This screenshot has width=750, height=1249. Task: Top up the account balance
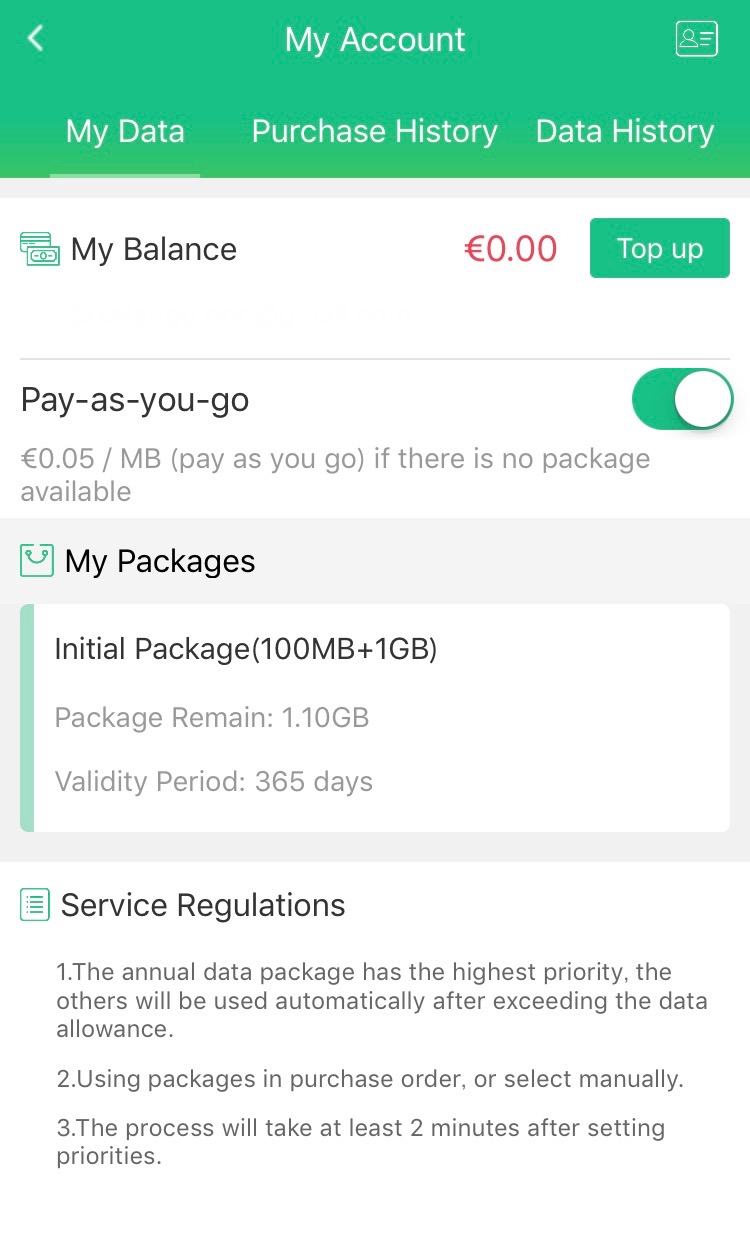[x=660, y=248]
